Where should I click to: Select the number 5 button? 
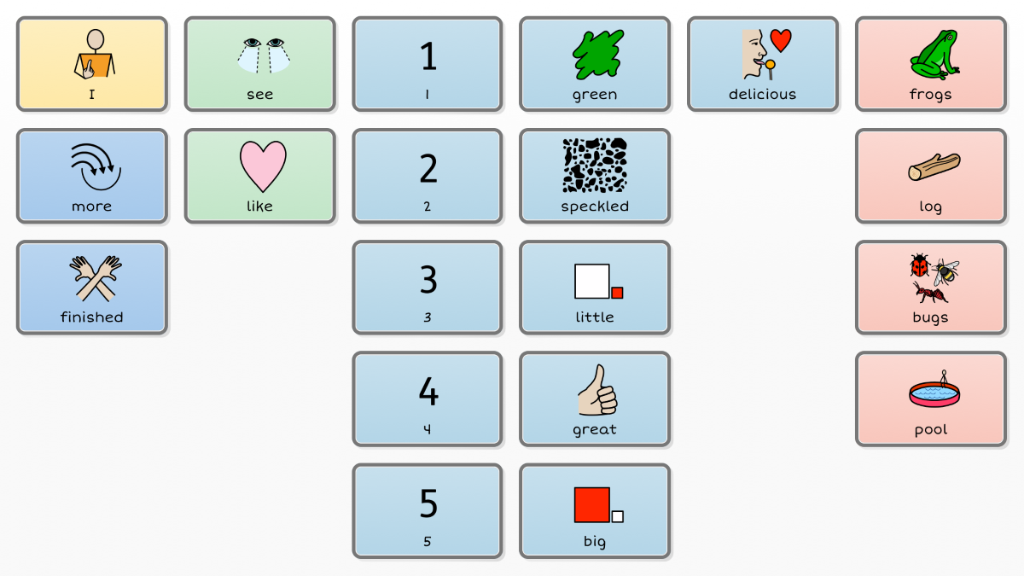point(427,511)
